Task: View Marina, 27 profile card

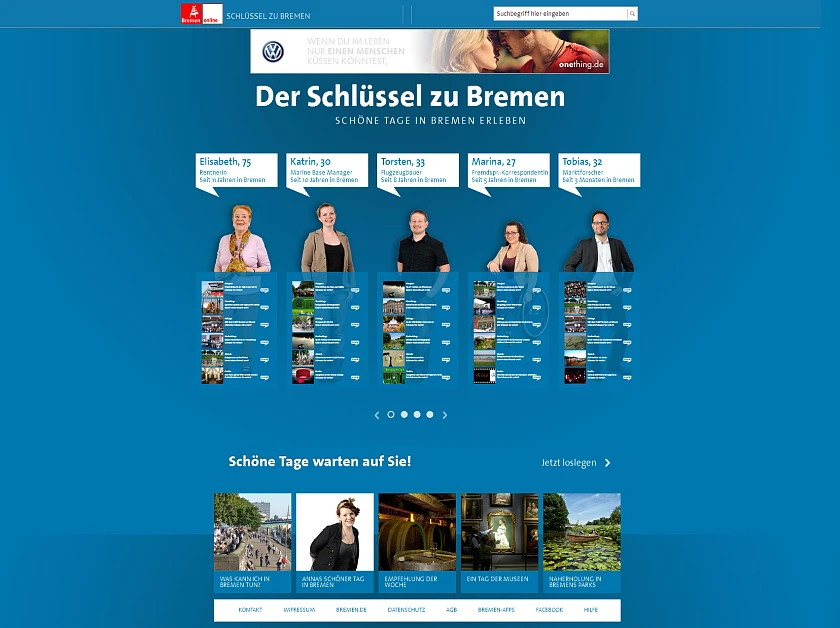Action: [x=508, y=170]
